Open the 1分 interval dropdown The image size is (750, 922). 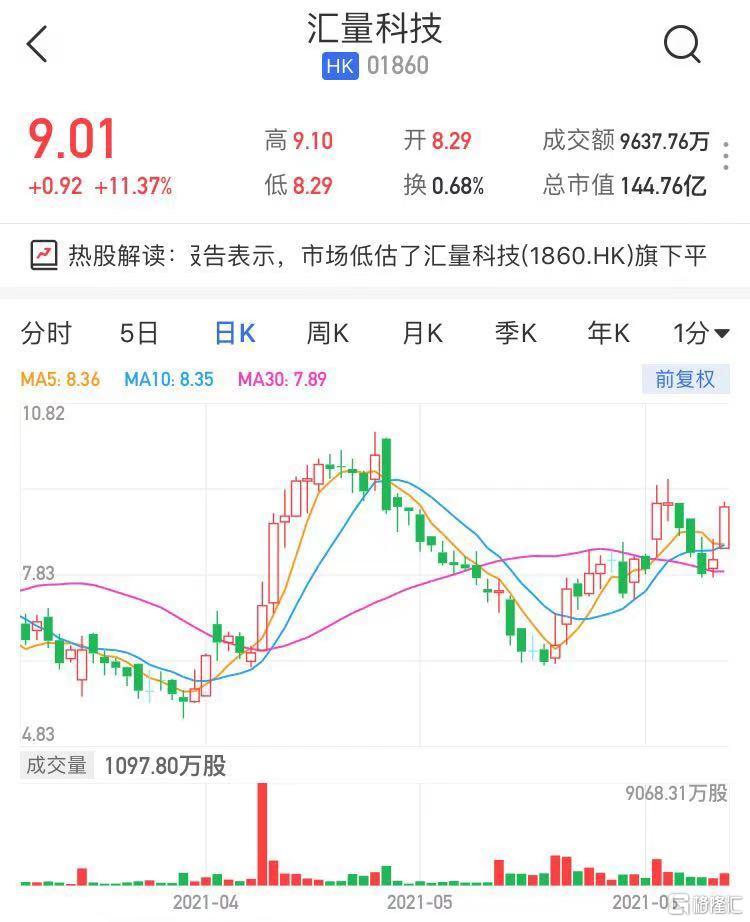point(700,333)
